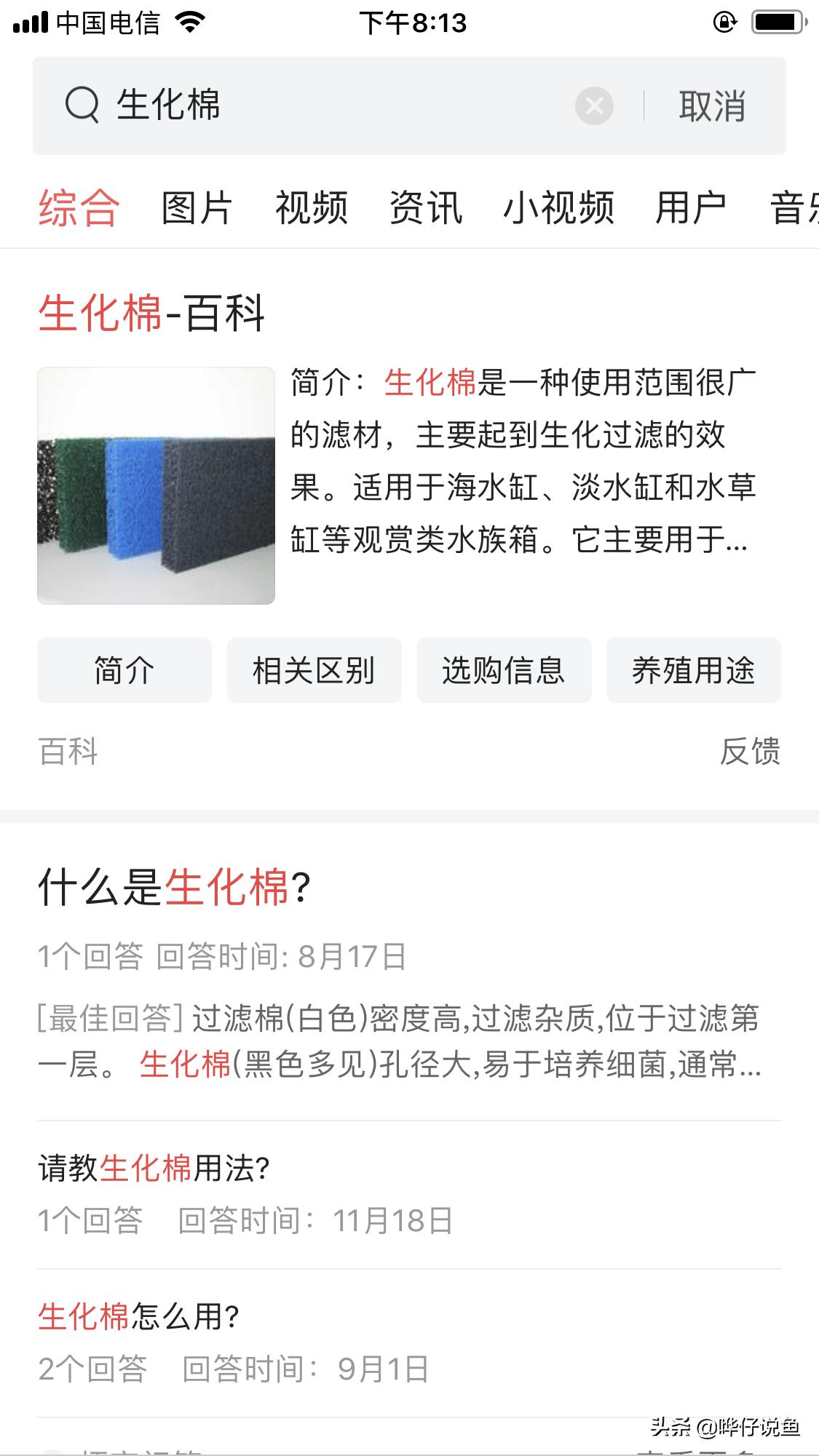Open the 简介 section button
The image size is (819, 1456).
123,671
